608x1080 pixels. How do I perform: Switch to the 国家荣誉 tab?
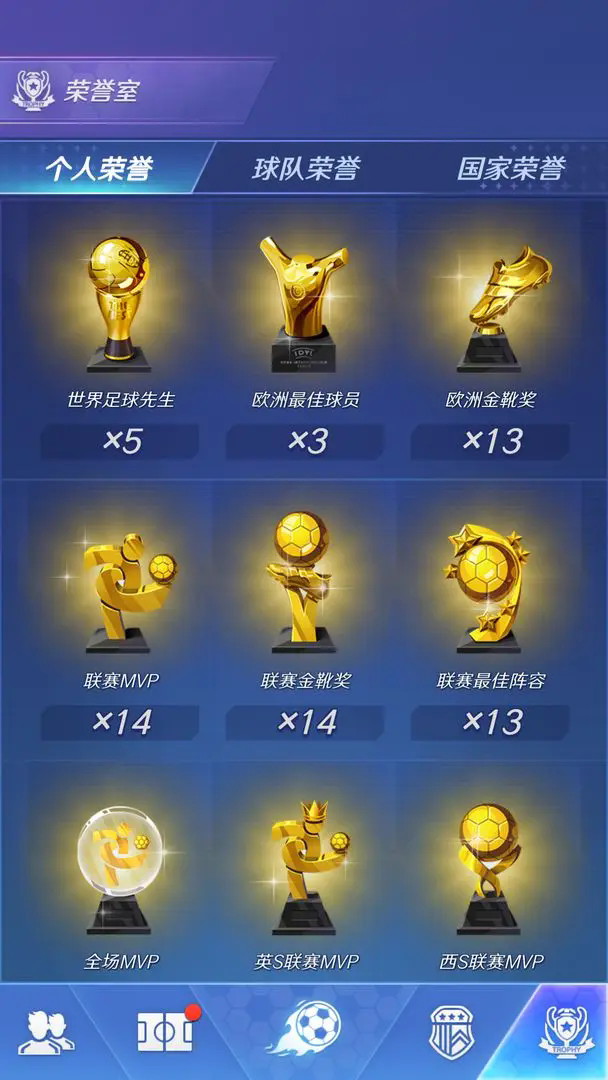point(510,168)
